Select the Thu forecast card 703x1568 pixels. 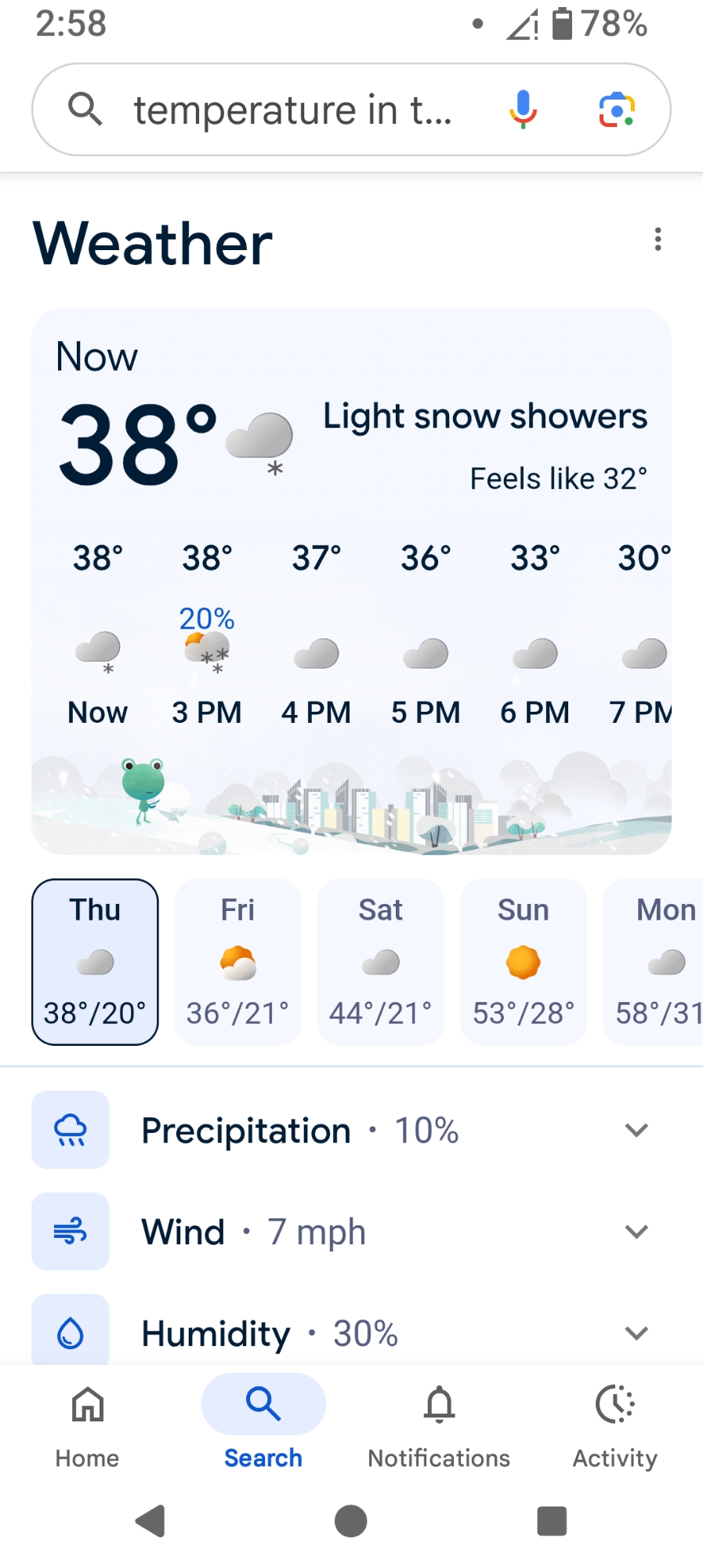pyautogui.click(x=95, y=962)
